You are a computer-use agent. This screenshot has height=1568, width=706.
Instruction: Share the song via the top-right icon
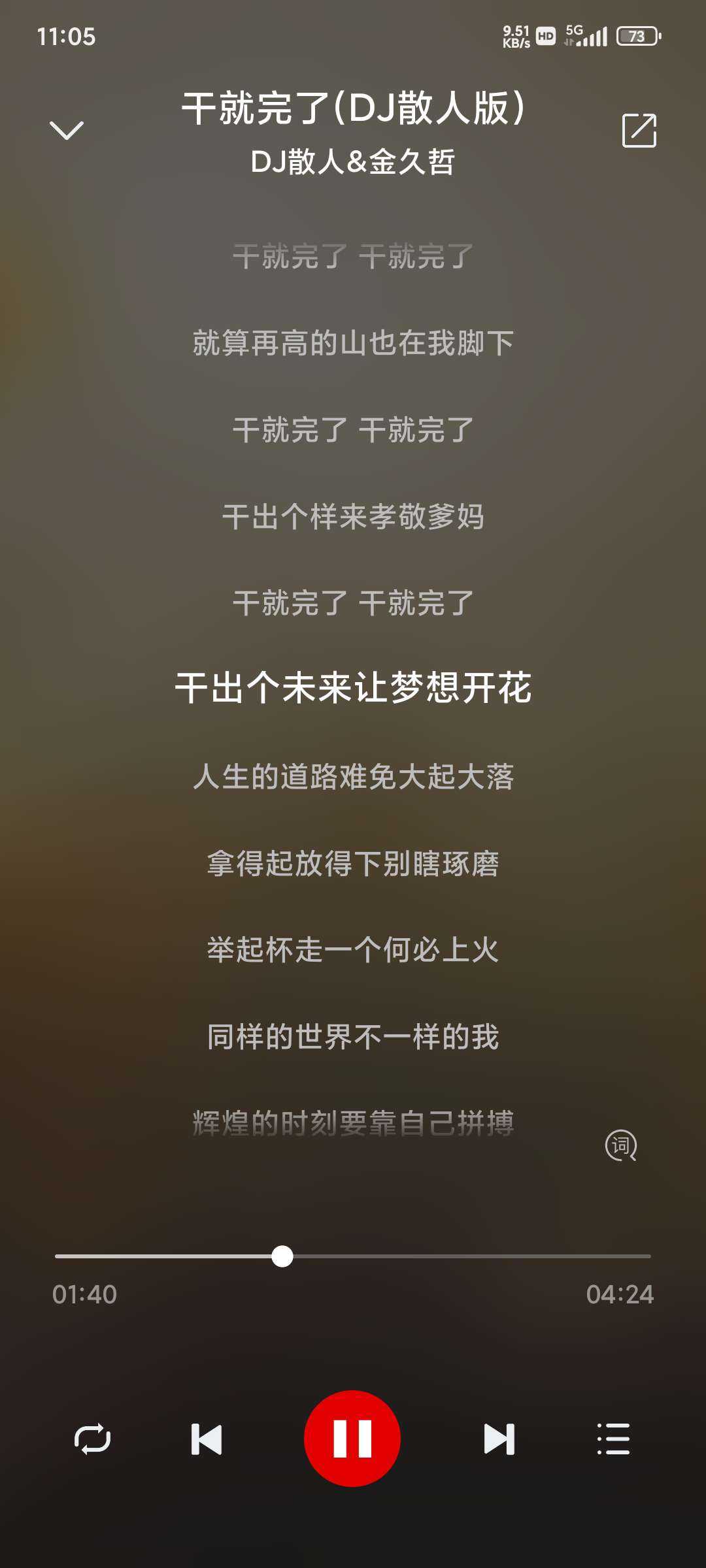[x=639, y=130]
